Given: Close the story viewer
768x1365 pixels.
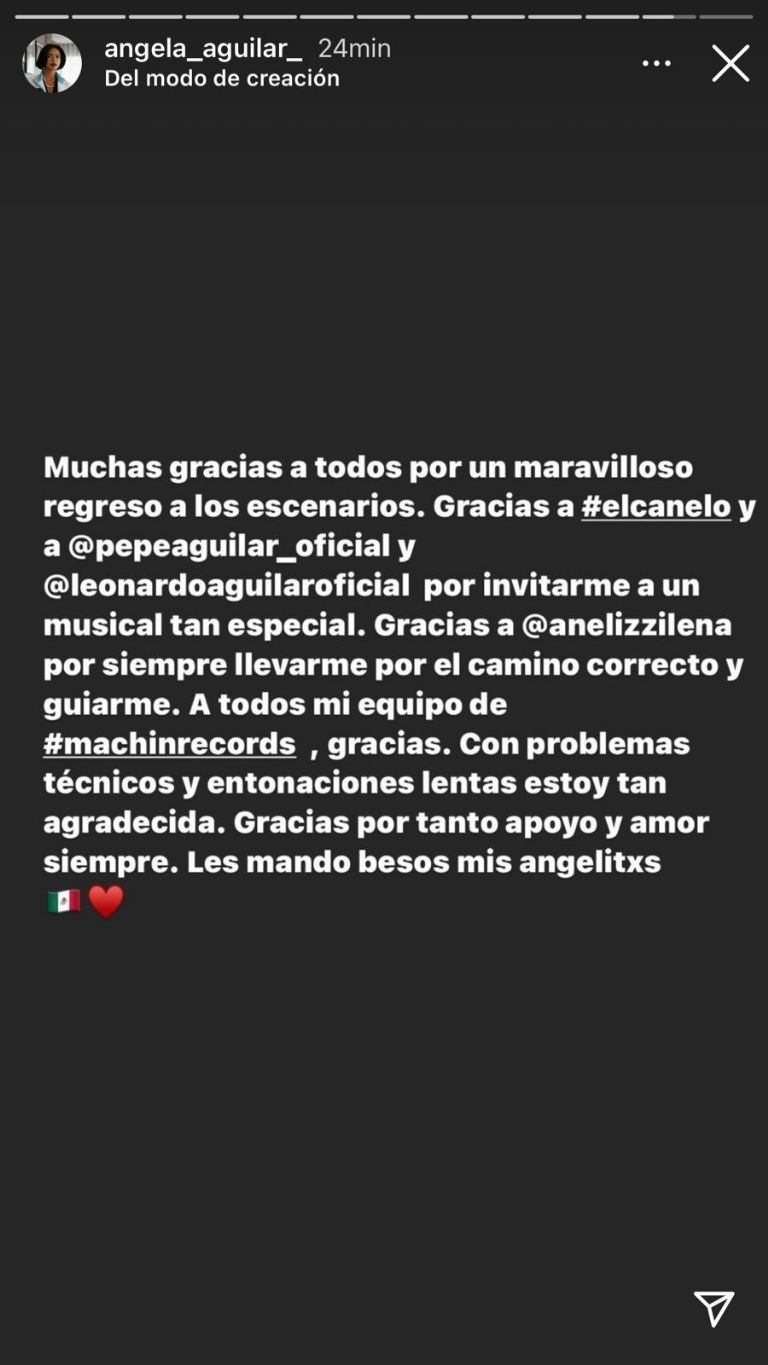Looking at the screenshot, I should tap(730, 63).
